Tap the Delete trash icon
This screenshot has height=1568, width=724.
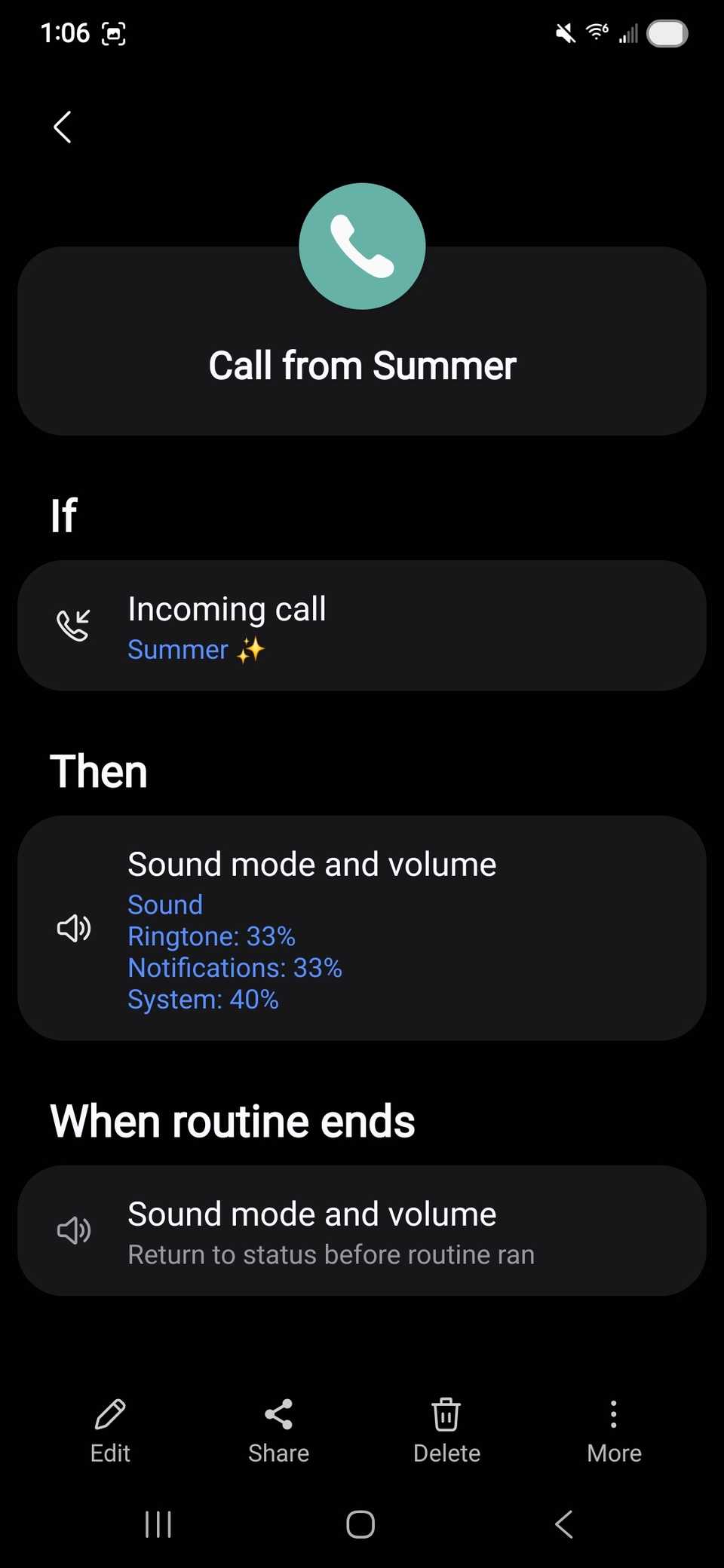point(446,1415)
